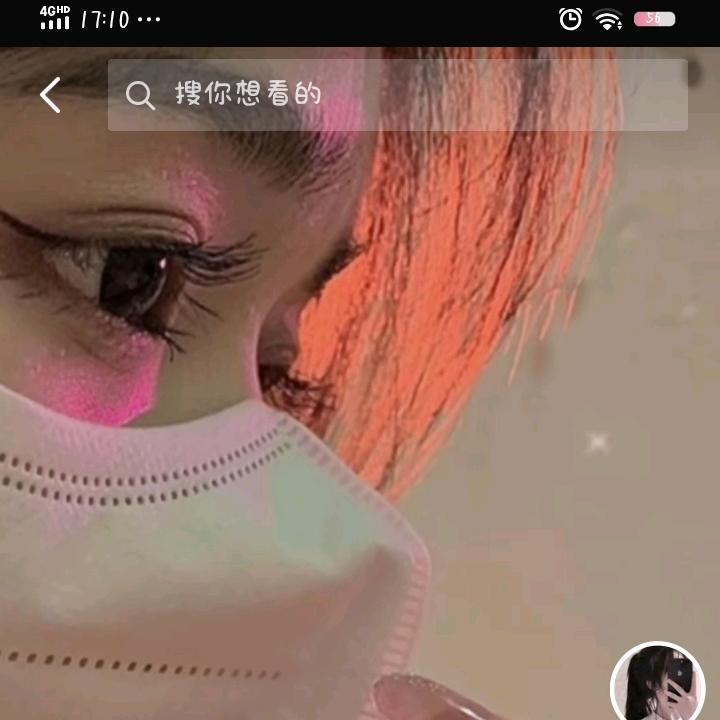Viewport: 720px width, 720px height.
Task: Tap the search field '搜你想看的'
Action: click(397, 95)
